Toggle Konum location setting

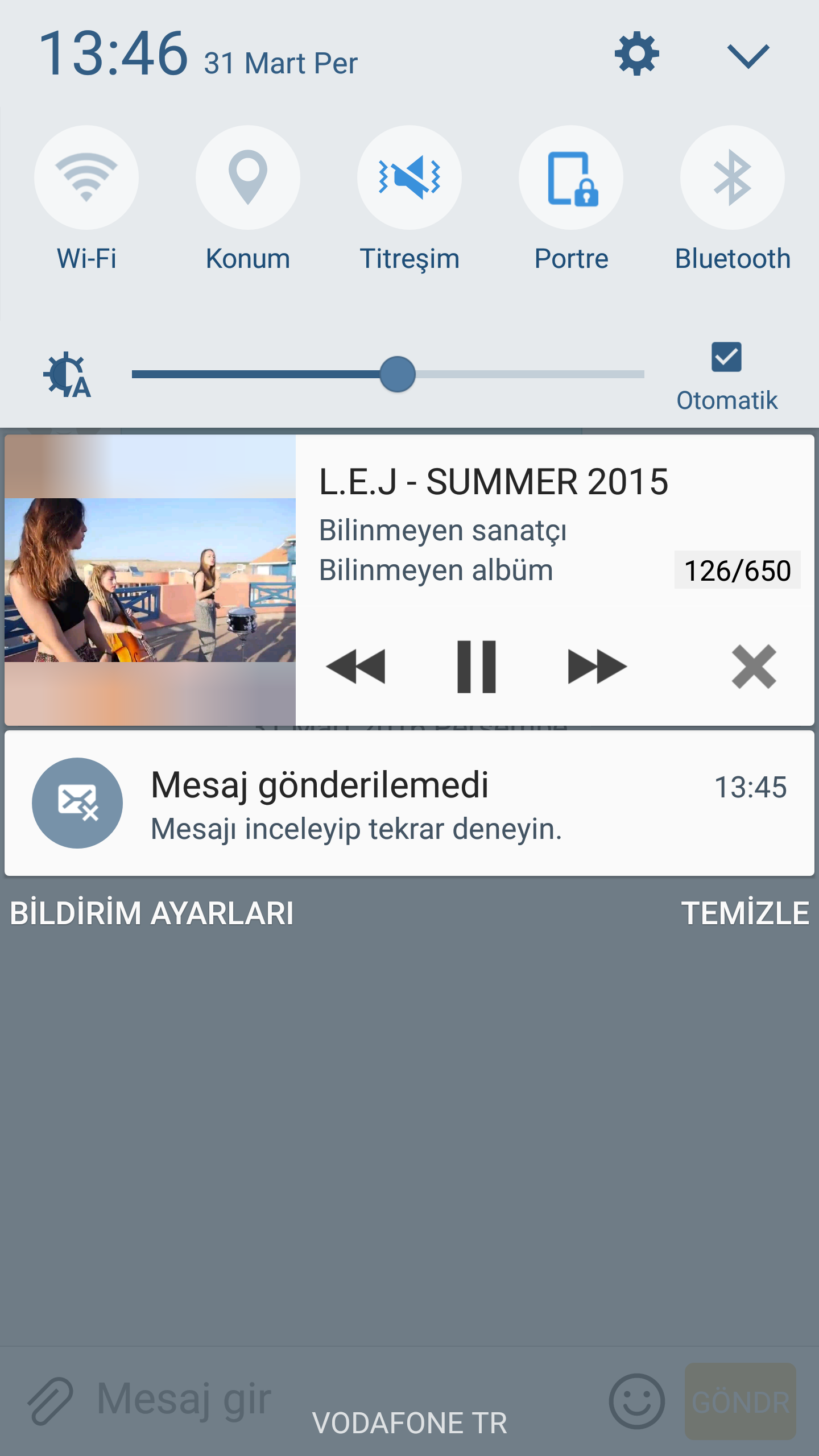coord(248,177)
